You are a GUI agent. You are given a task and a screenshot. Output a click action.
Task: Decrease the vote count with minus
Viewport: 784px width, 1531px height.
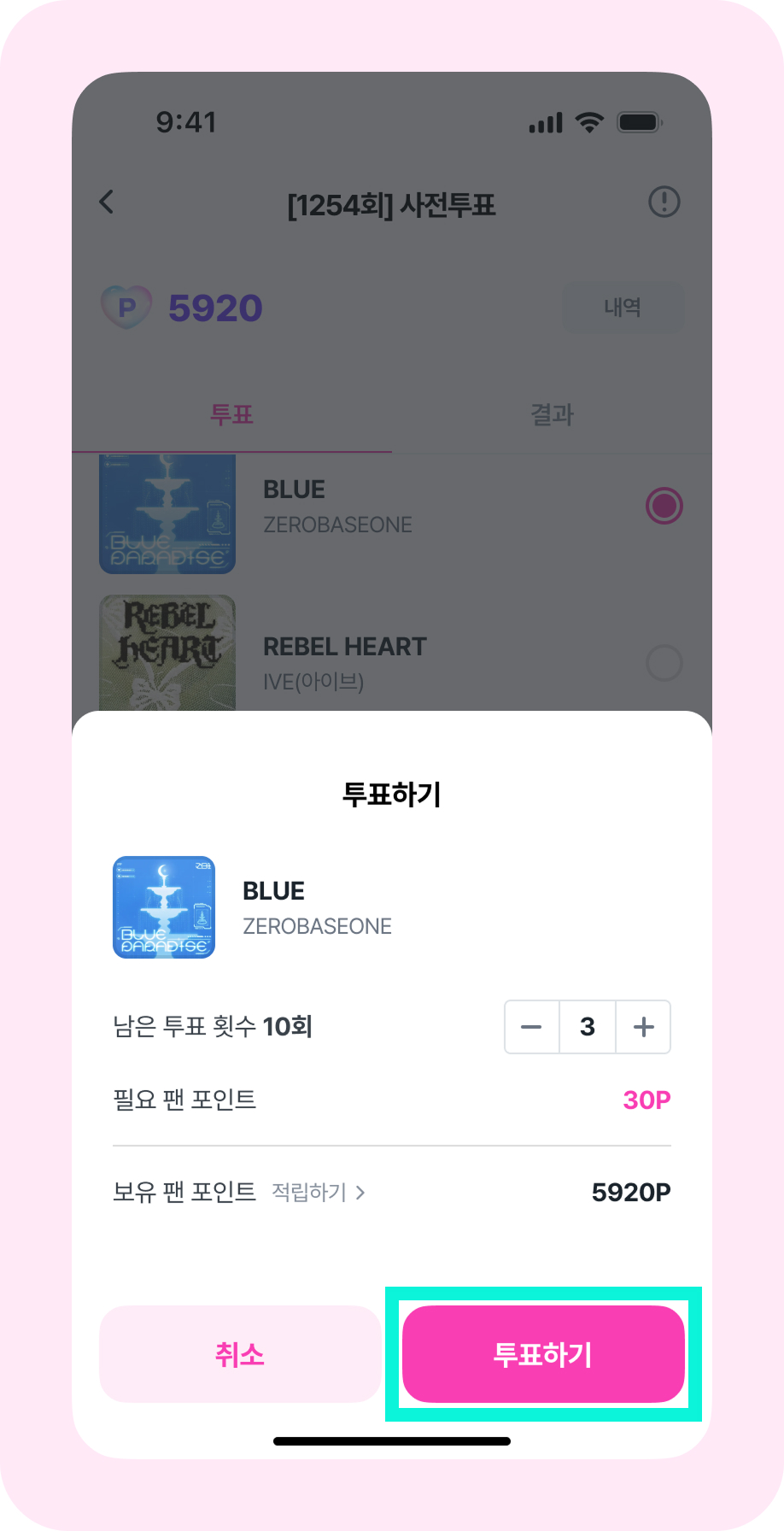click(531, 1027)
